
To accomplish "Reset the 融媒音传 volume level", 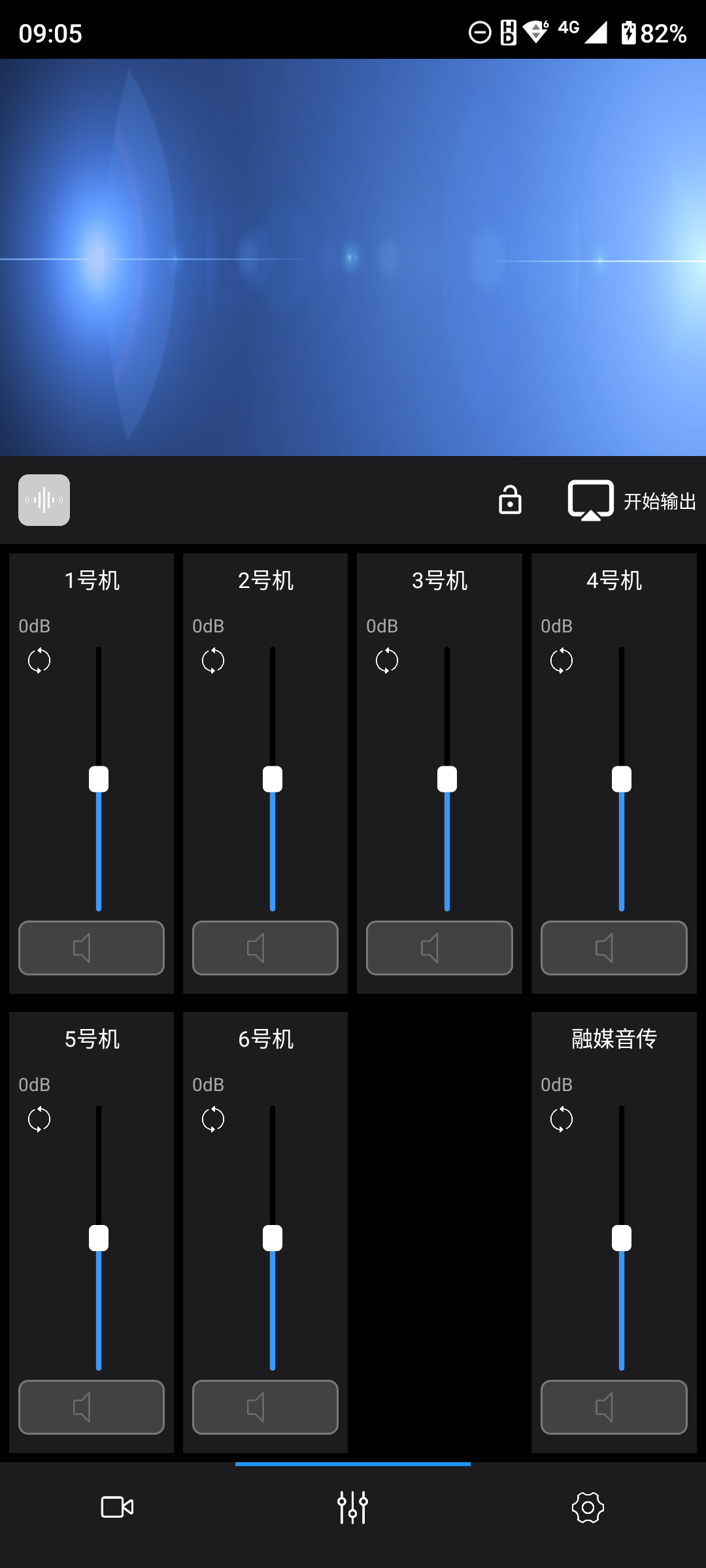I will tap(562, 1119).
